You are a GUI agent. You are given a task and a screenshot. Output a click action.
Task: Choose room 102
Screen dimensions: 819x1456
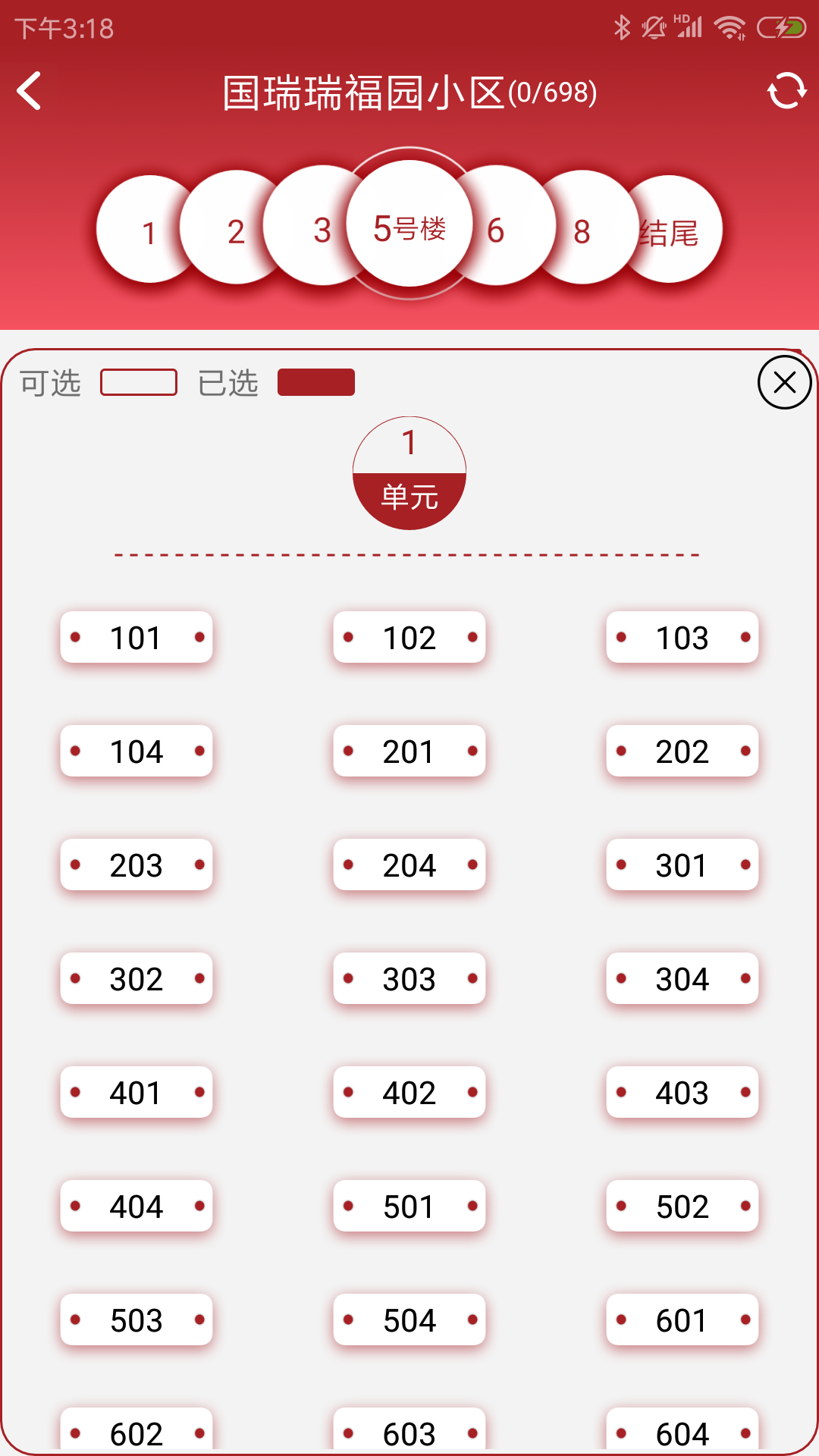[x=409, y=638]
